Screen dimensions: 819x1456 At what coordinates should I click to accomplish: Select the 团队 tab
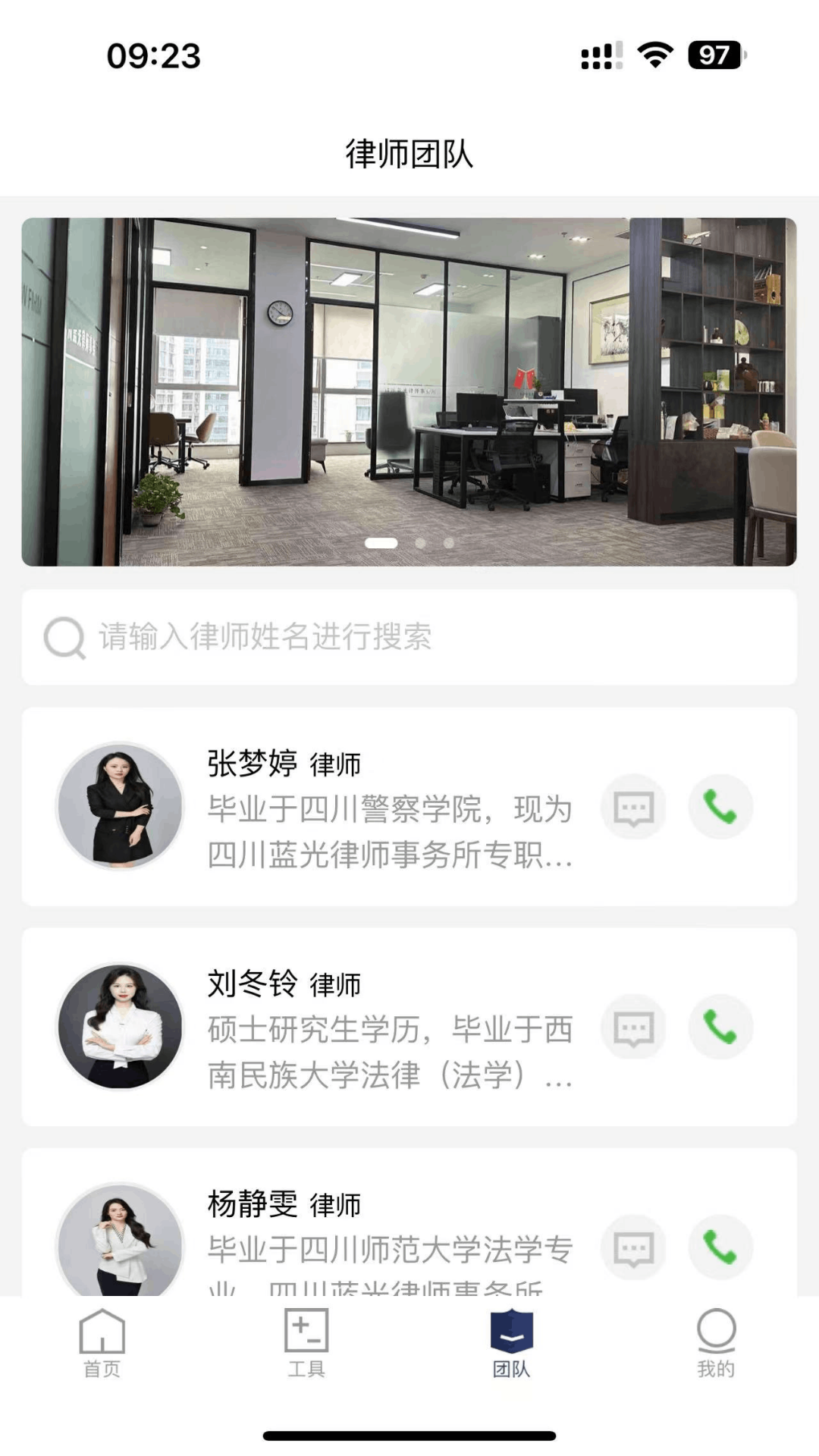pyautogui.click(x=511, y=1344)
